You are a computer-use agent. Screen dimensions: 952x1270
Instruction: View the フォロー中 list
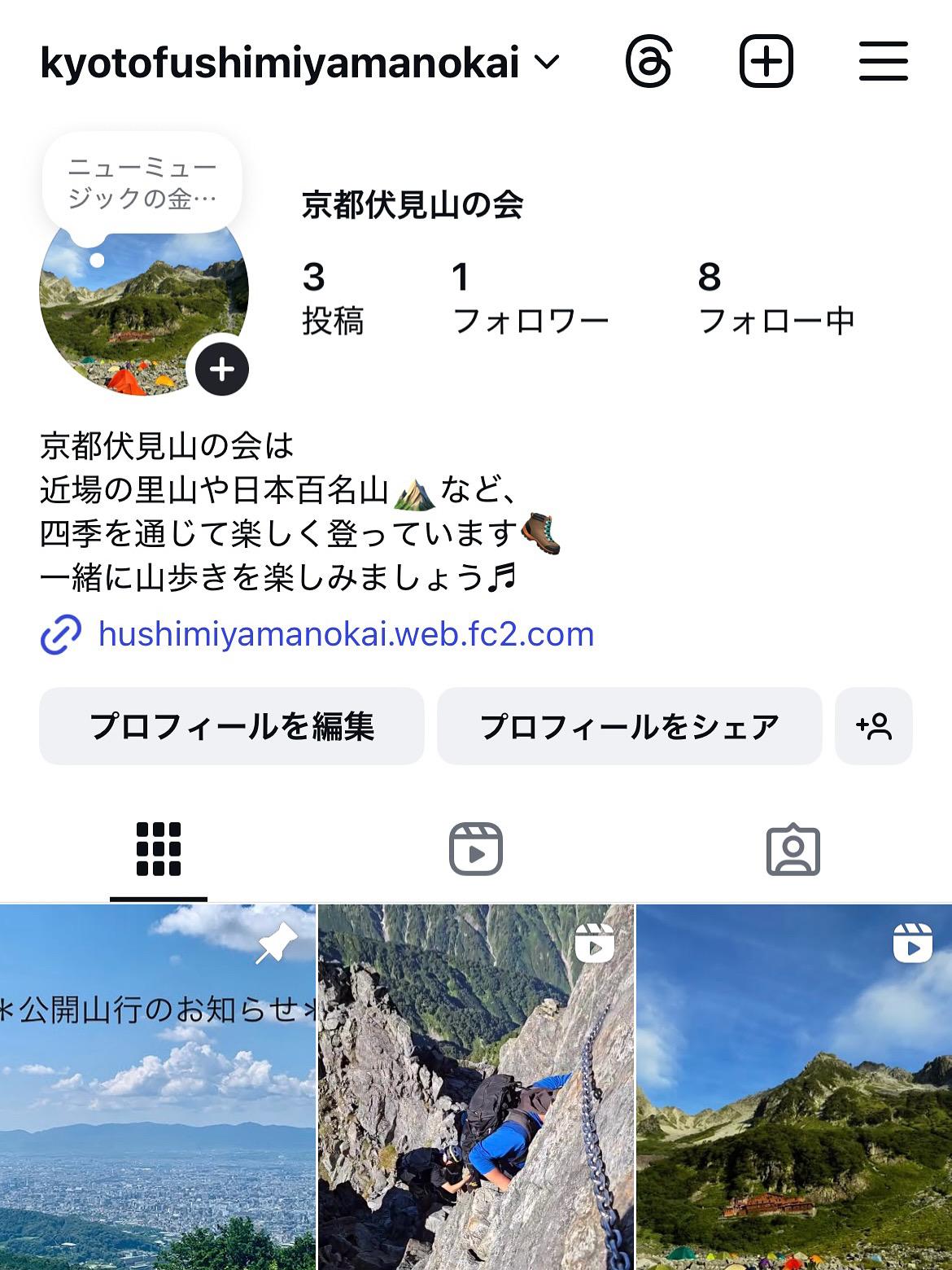(775, 300)
